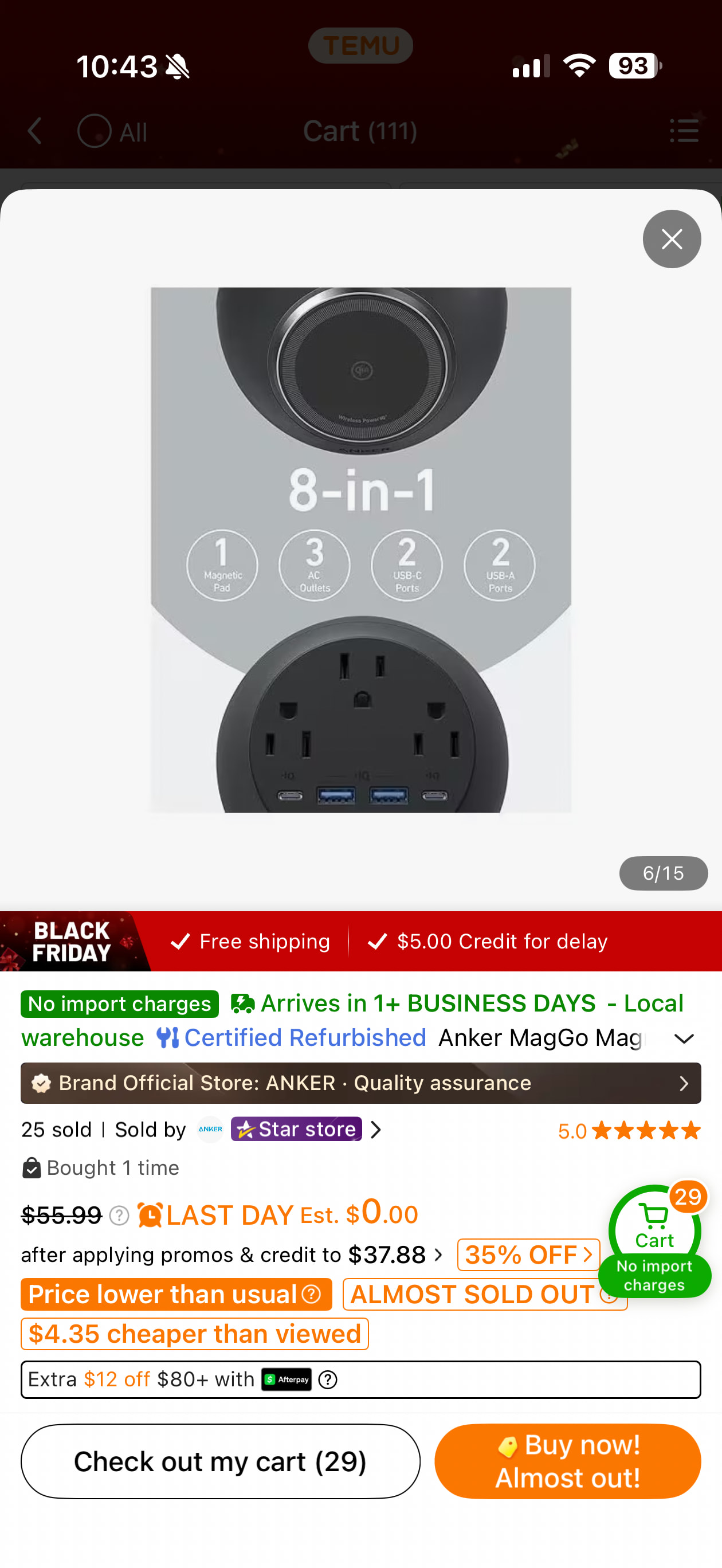The width and height of the screenshot is (722, 1568).
Task: Check out my cart (29)
Action: (x=221, y=1461)
